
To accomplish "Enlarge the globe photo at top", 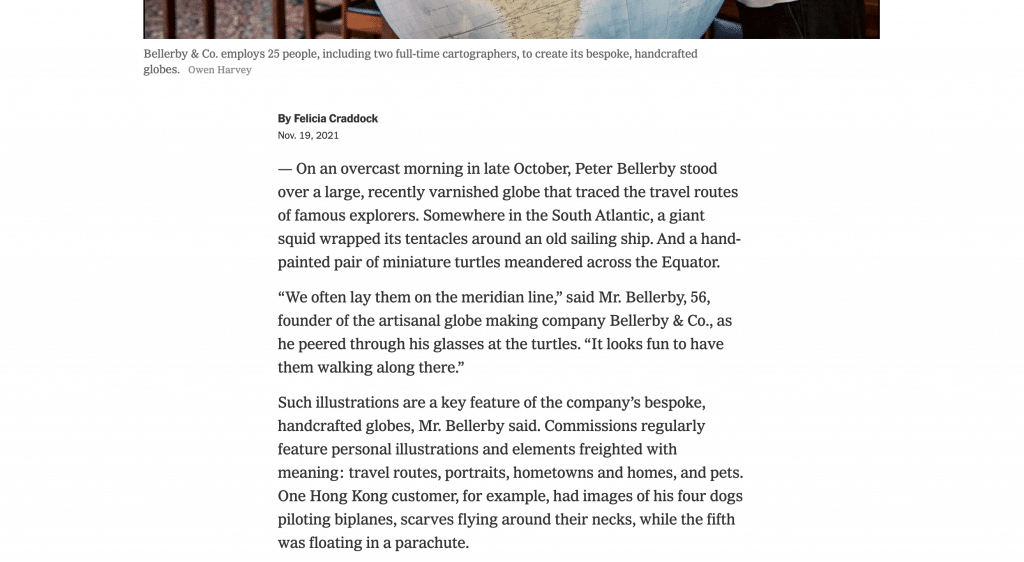I will (x=511, y=19).
